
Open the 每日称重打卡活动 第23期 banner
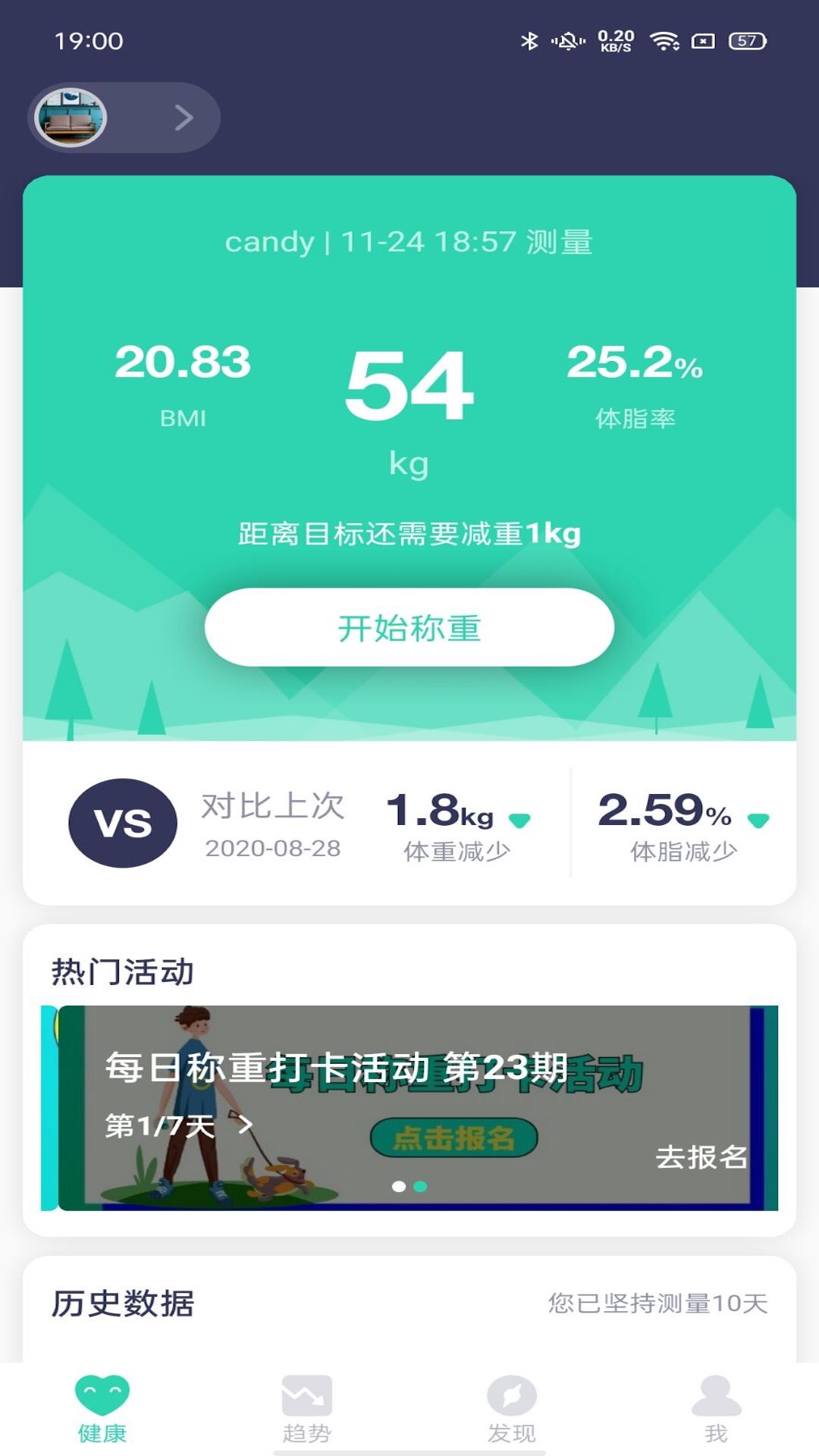coord(337,1068)
